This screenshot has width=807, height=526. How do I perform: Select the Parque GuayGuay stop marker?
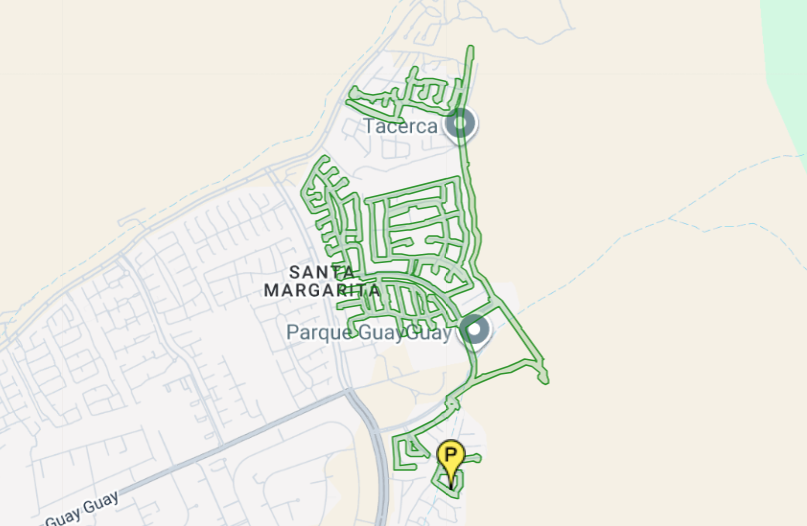click(474, 330)
